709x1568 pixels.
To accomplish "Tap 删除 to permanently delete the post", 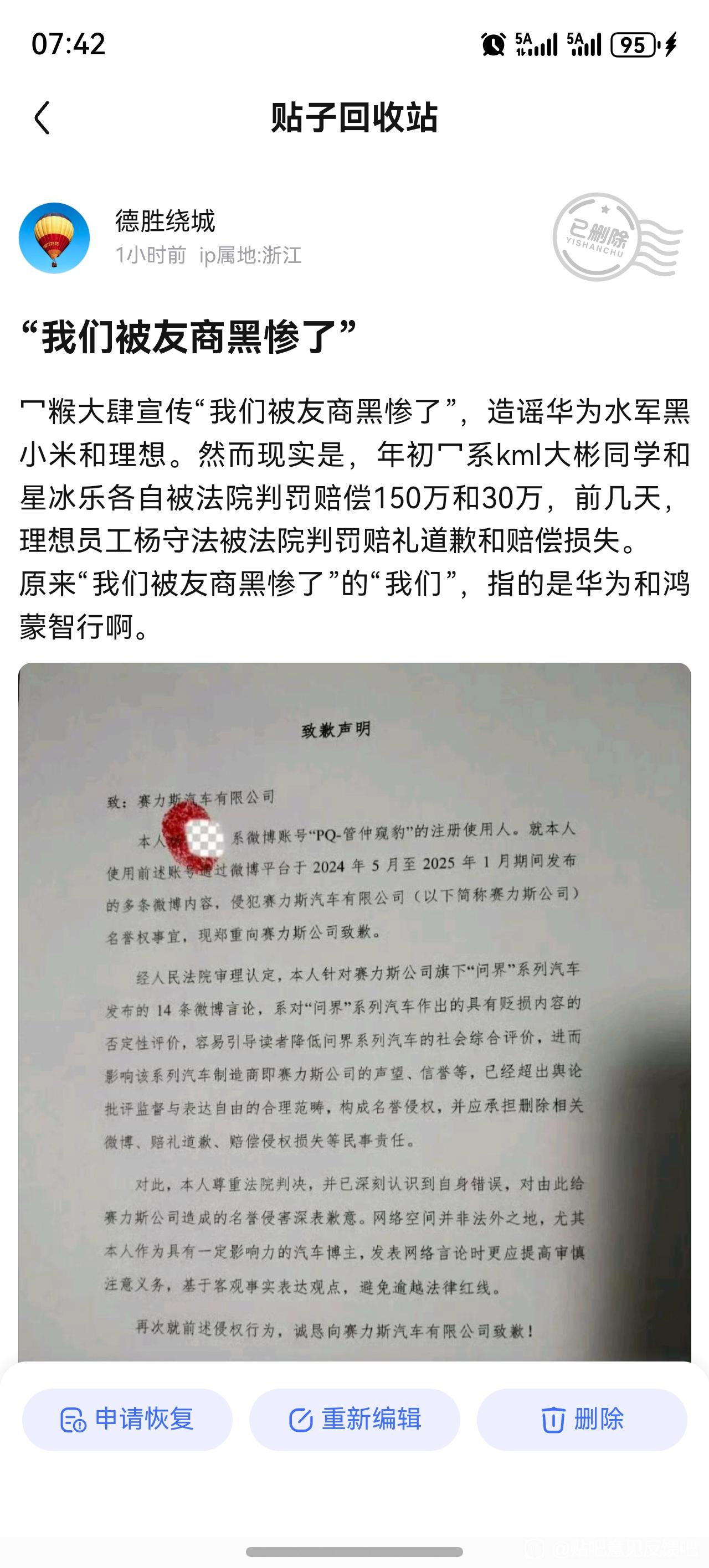I will 582,1420.
